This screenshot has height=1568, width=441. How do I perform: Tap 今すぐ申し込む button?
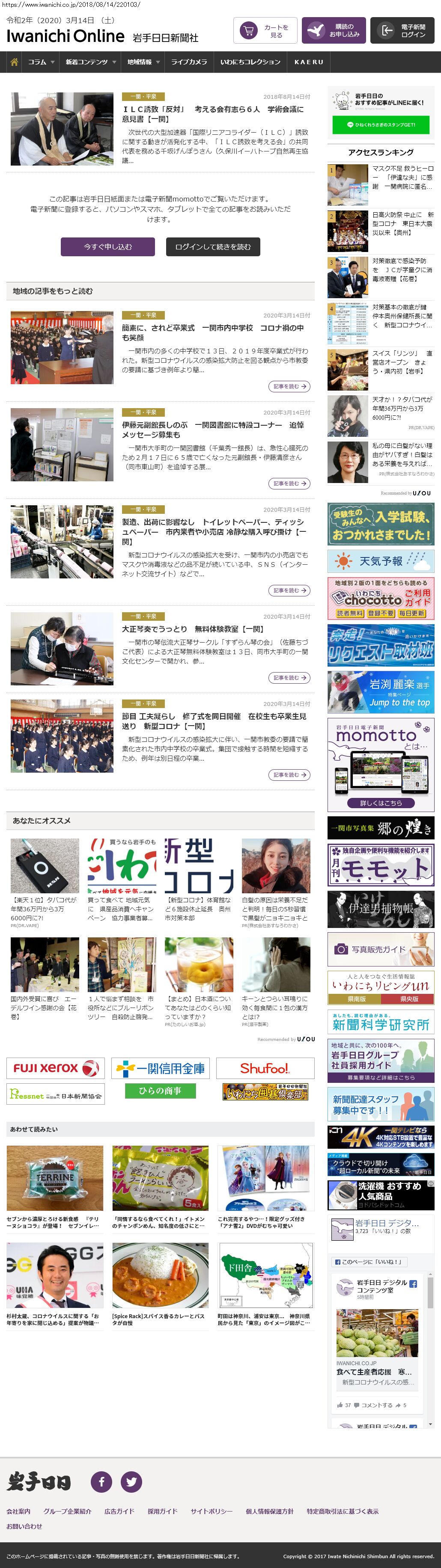(x=108, y=246)
